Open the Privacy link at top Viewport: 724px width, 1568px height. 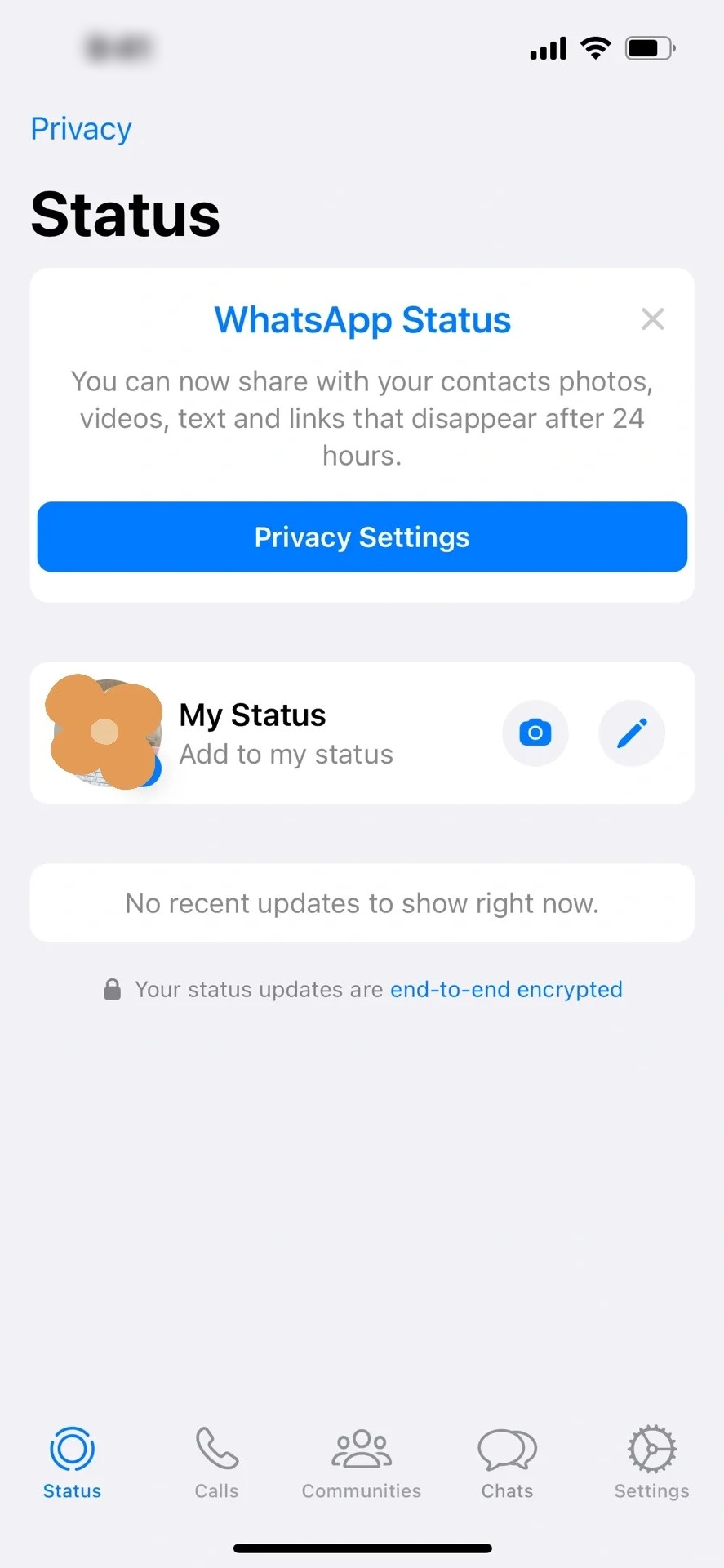point(81,129)
